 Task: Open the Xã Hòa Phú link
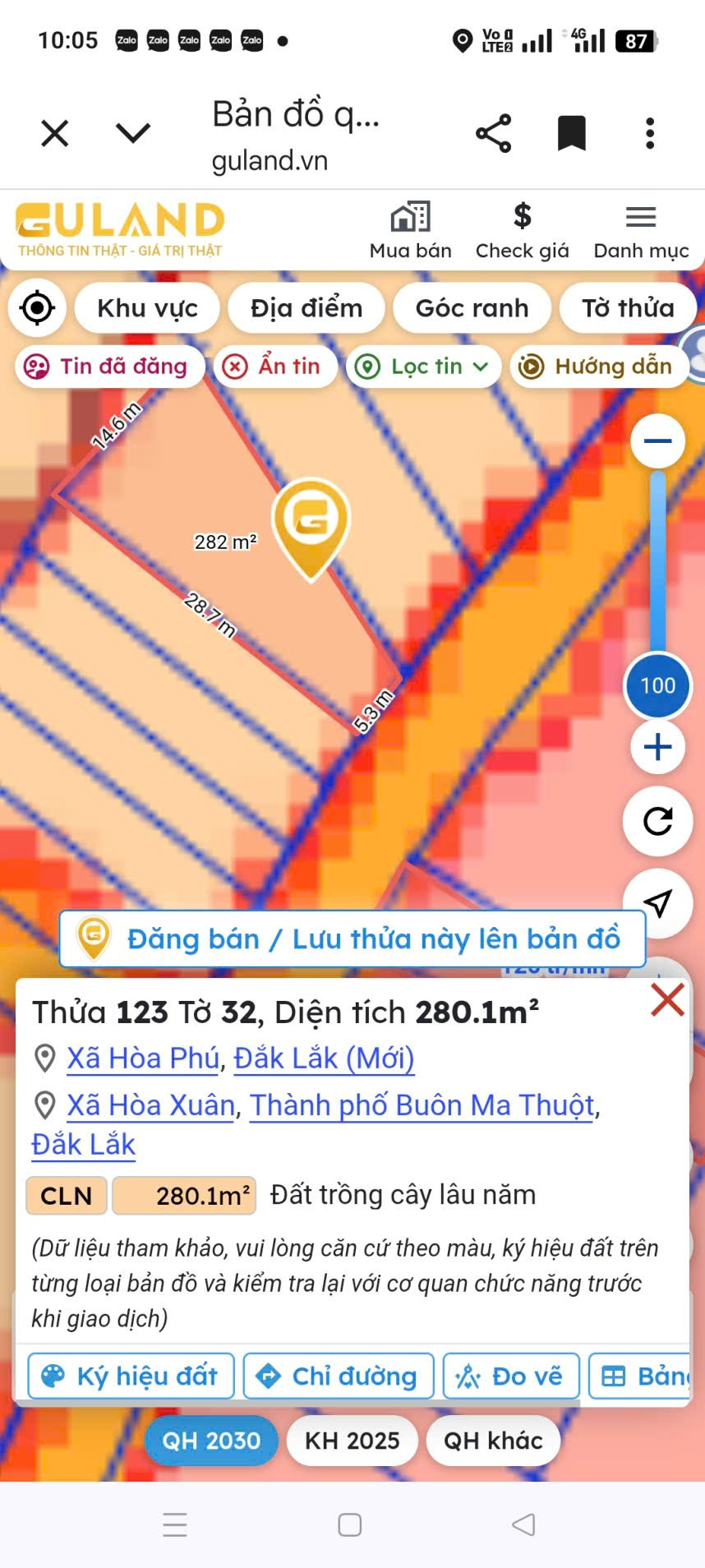[143, 1058]
